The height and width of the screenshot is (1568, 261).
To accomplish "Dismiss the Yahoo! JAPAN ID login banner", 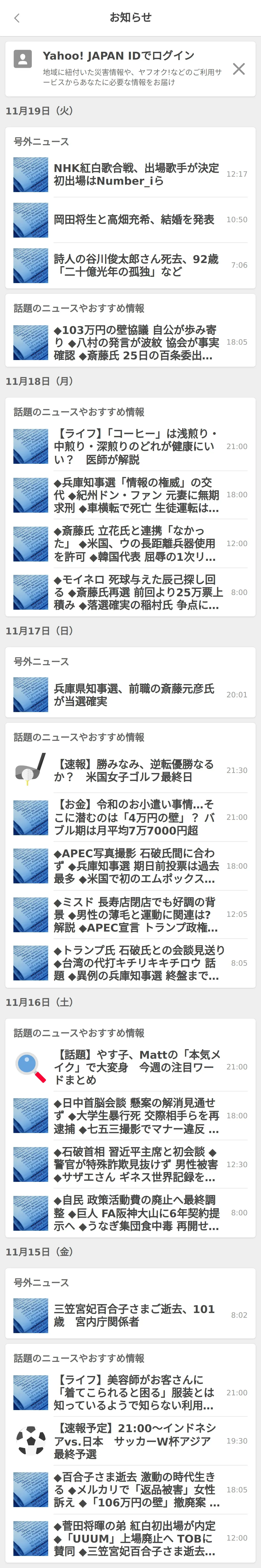I will tap(238, 69).
